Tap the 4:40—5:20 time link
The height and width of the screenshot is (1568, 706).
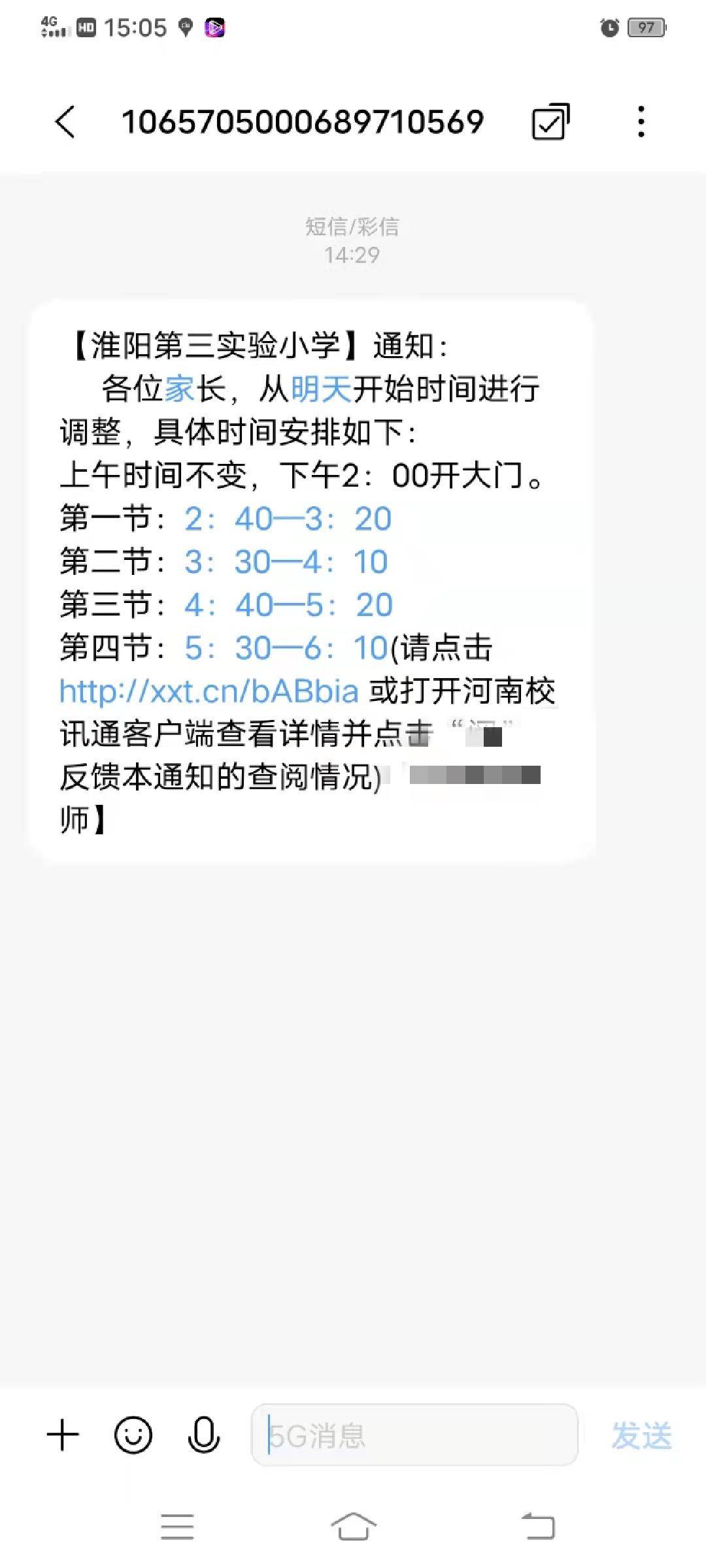tap(288, 606)
